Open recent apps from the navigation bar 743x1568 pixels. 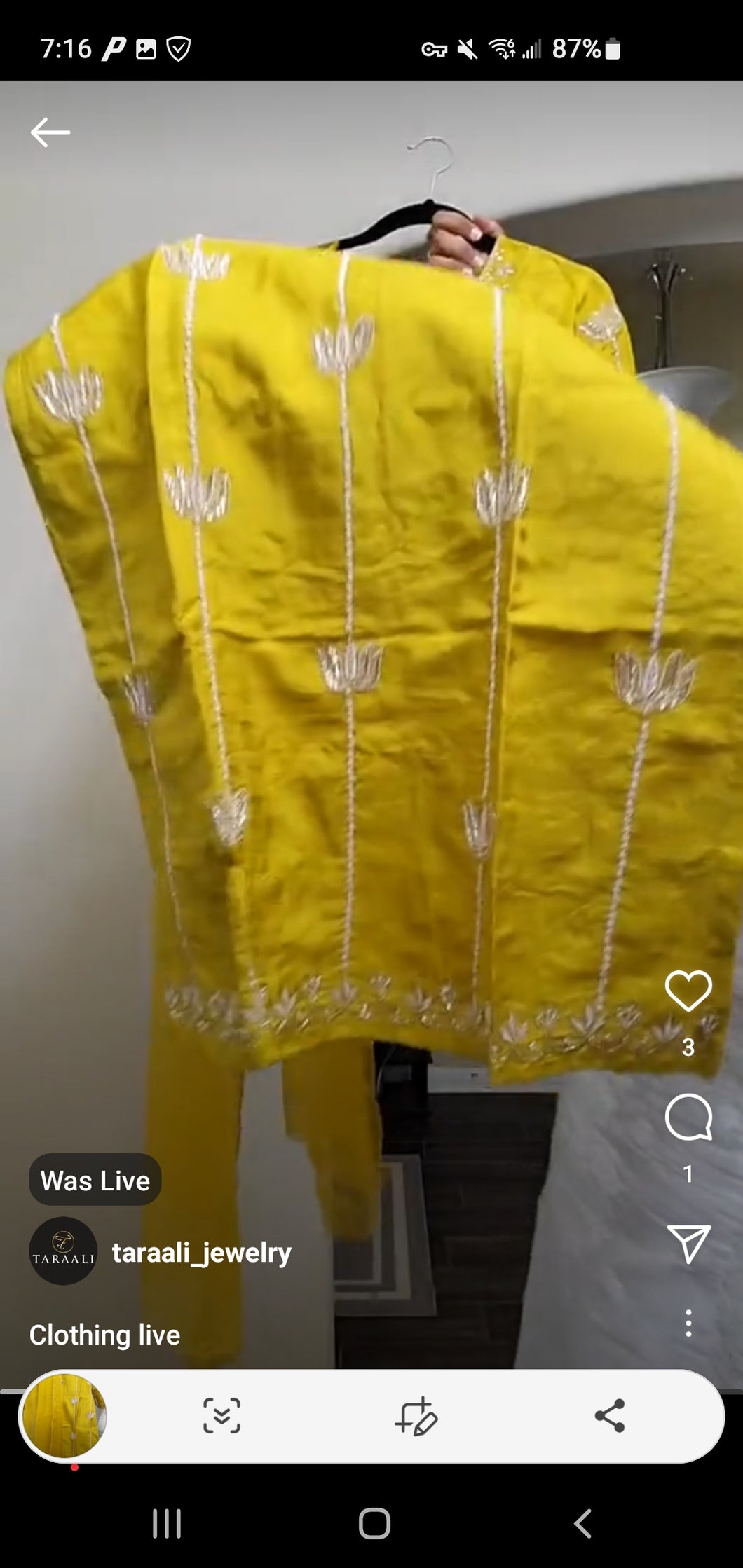pyautogui.click(x=167, y=1523)
